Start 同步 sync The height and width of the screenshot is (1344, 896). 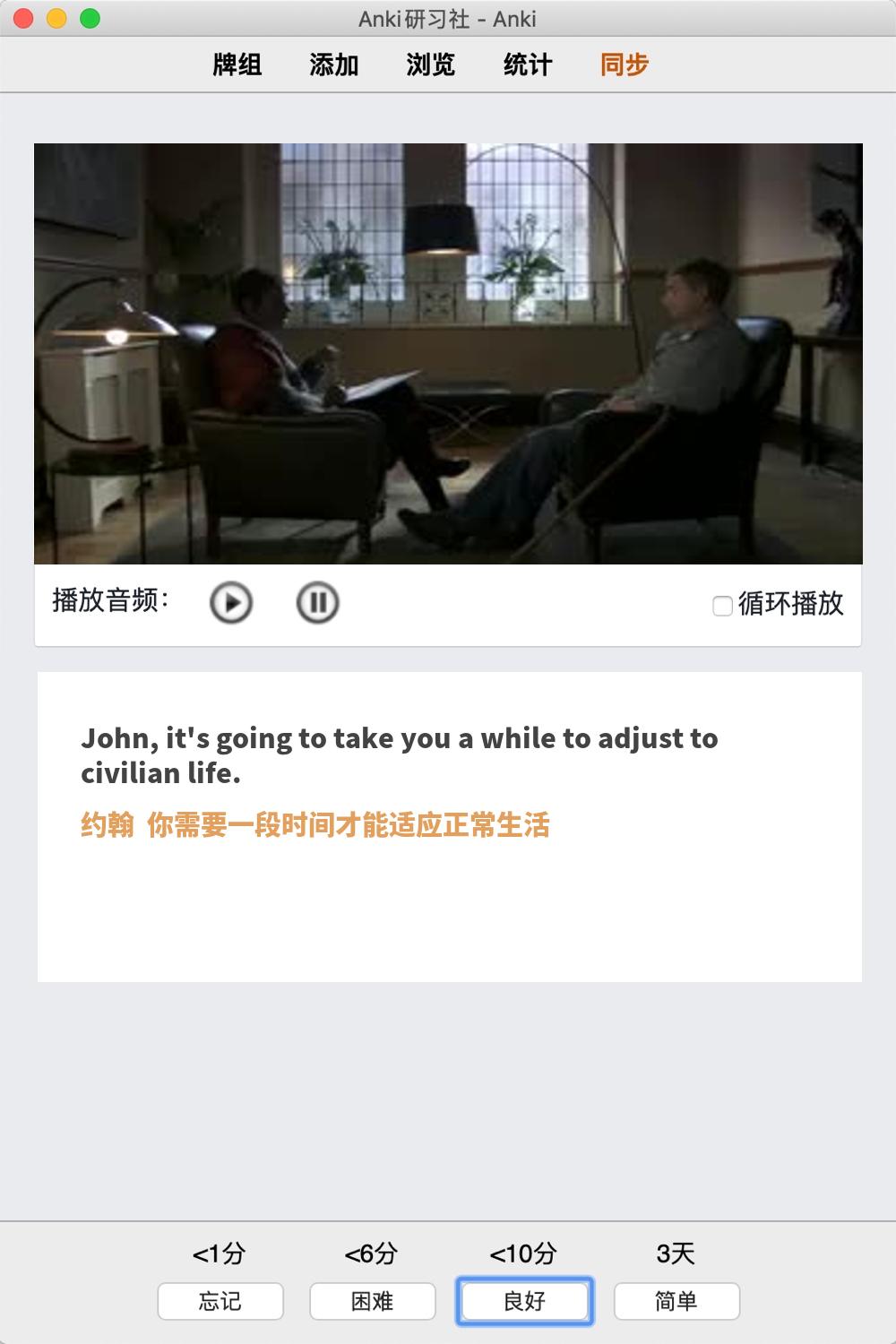[624, 65]
